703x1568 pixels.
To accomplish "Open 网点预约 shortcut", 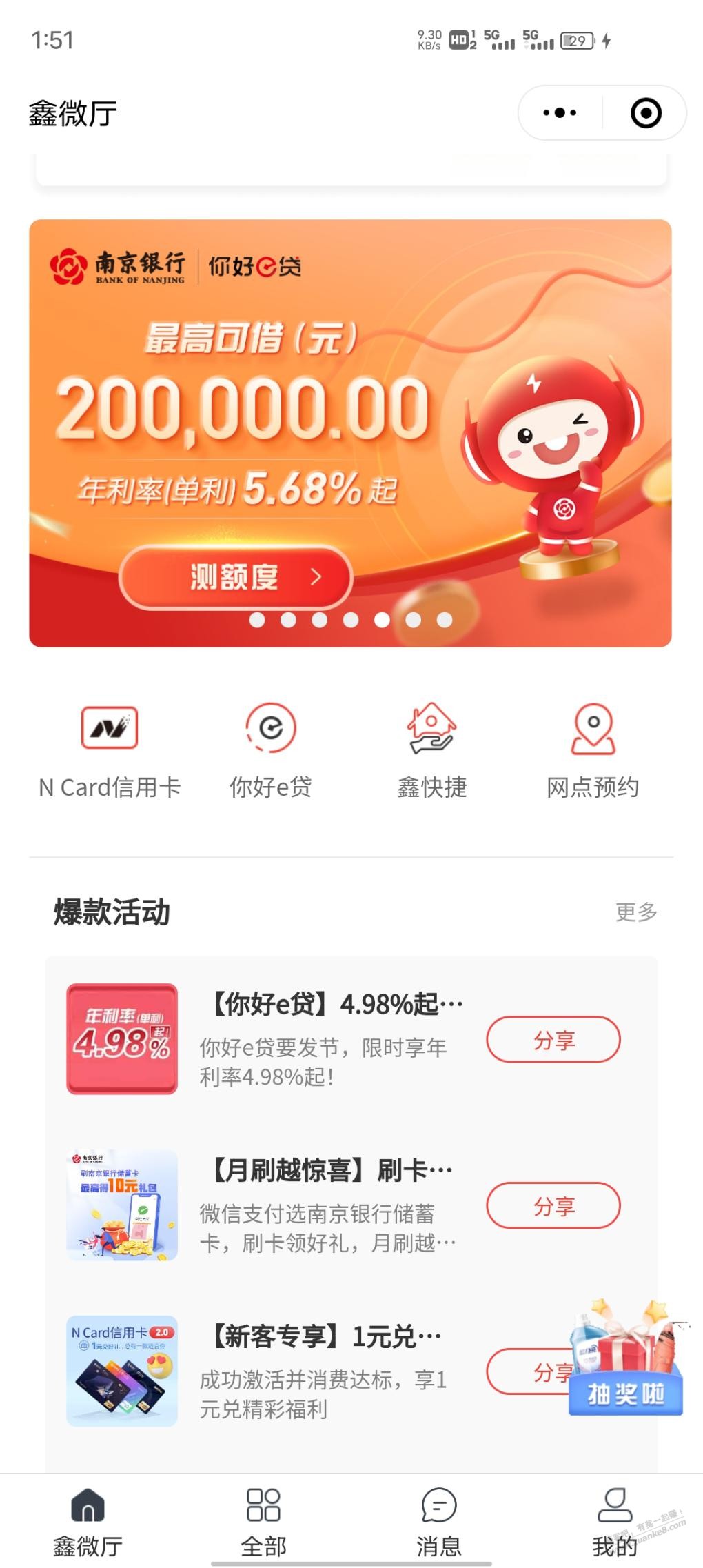I will coord(593,750).
